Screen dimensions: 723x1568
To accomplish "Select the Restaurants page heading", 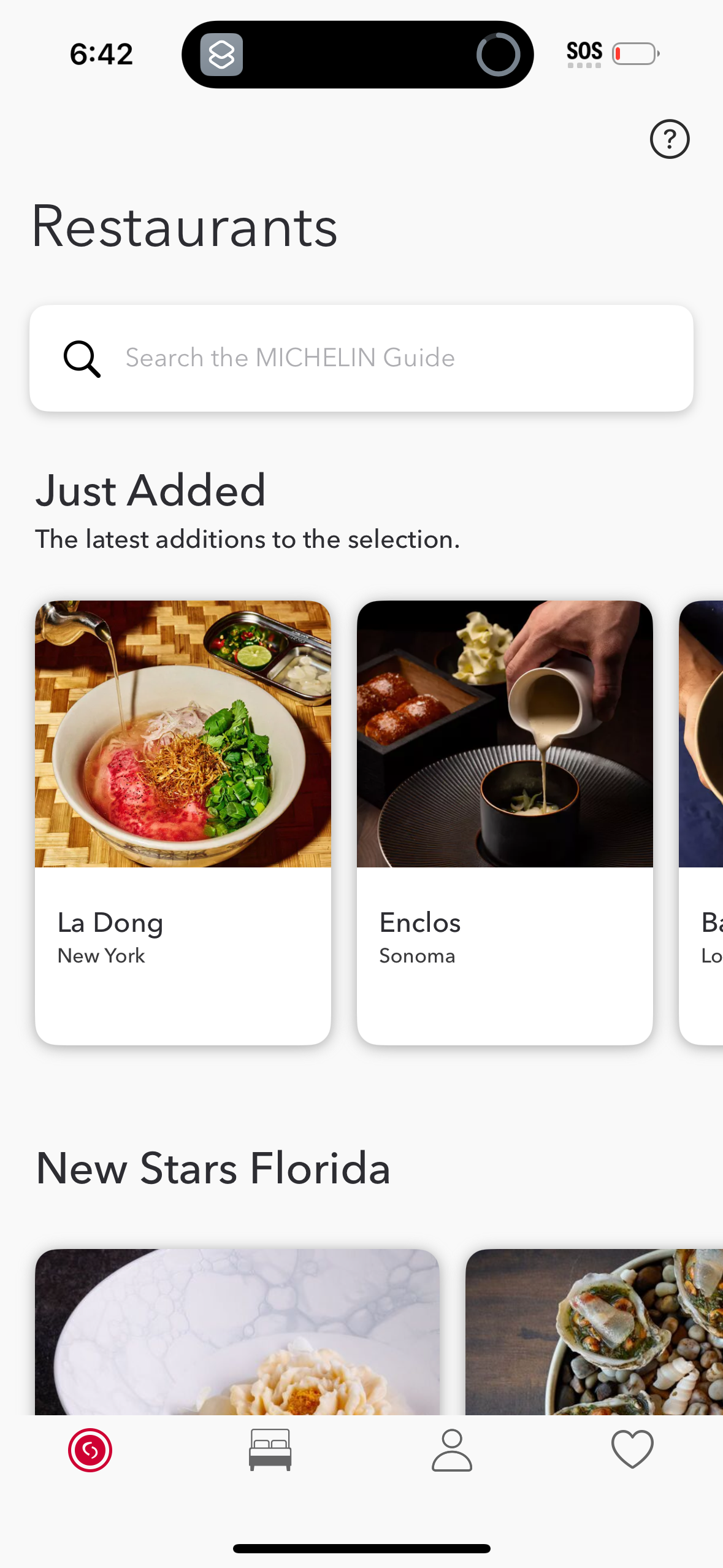I will click(184, 229).
